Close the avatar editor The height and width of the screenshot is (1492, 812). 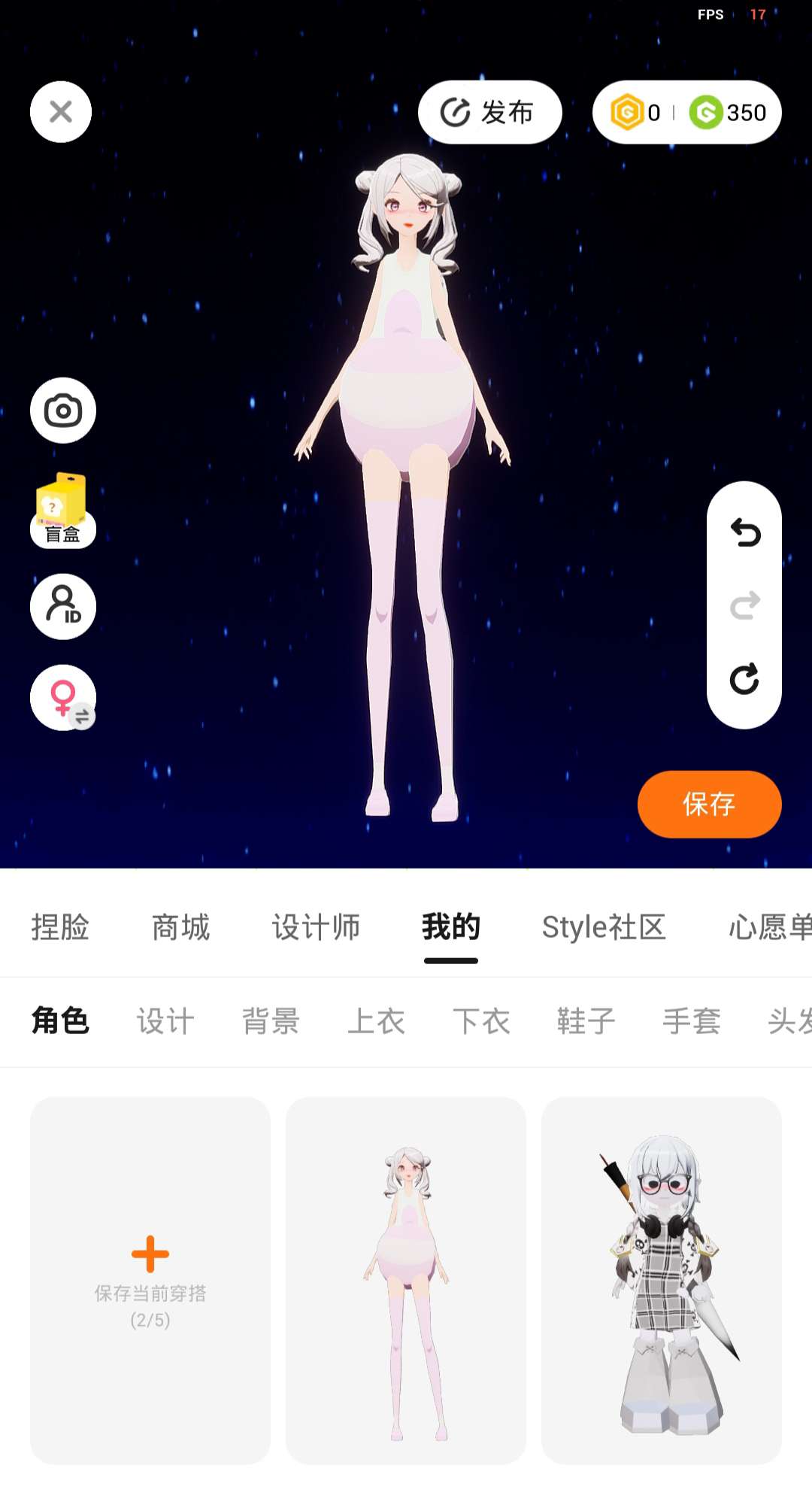click(x=61, y=112)
